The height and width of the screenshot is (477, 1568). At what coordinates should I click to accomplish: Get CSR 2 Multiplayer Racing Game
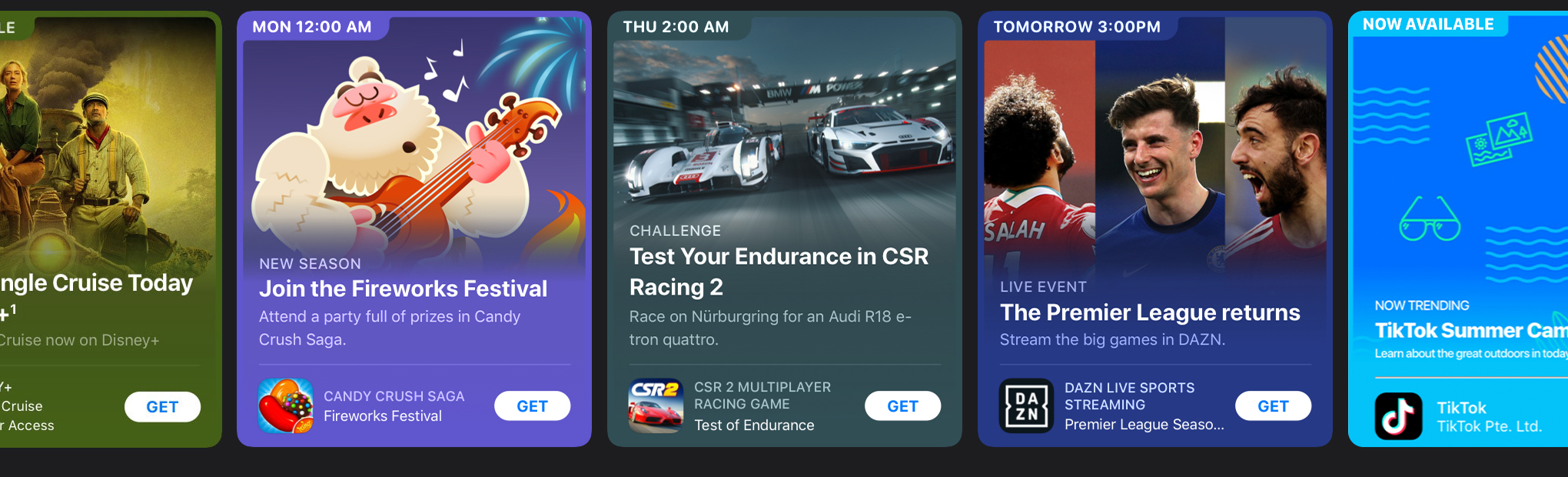(902, 406)
